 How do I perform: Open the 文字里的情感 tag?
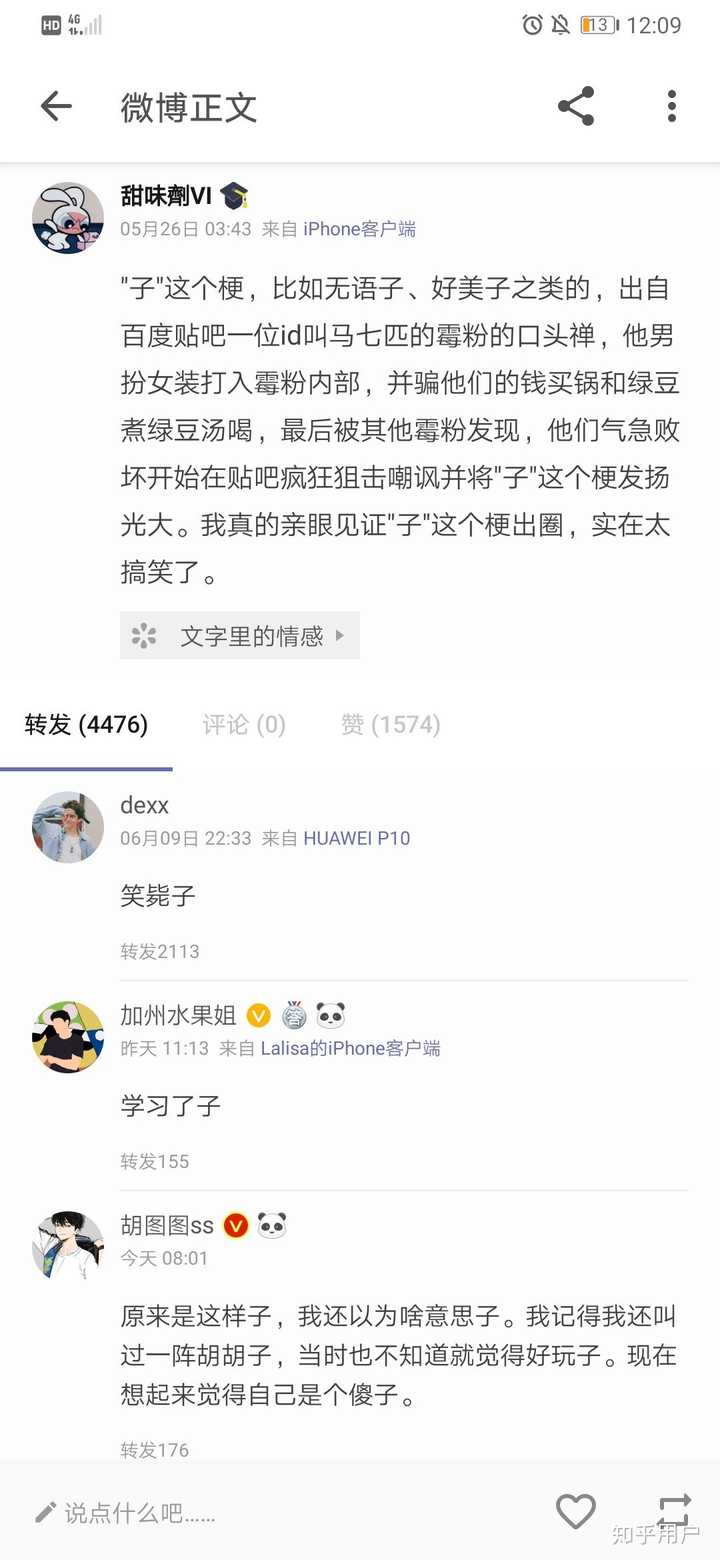(240, 636)
